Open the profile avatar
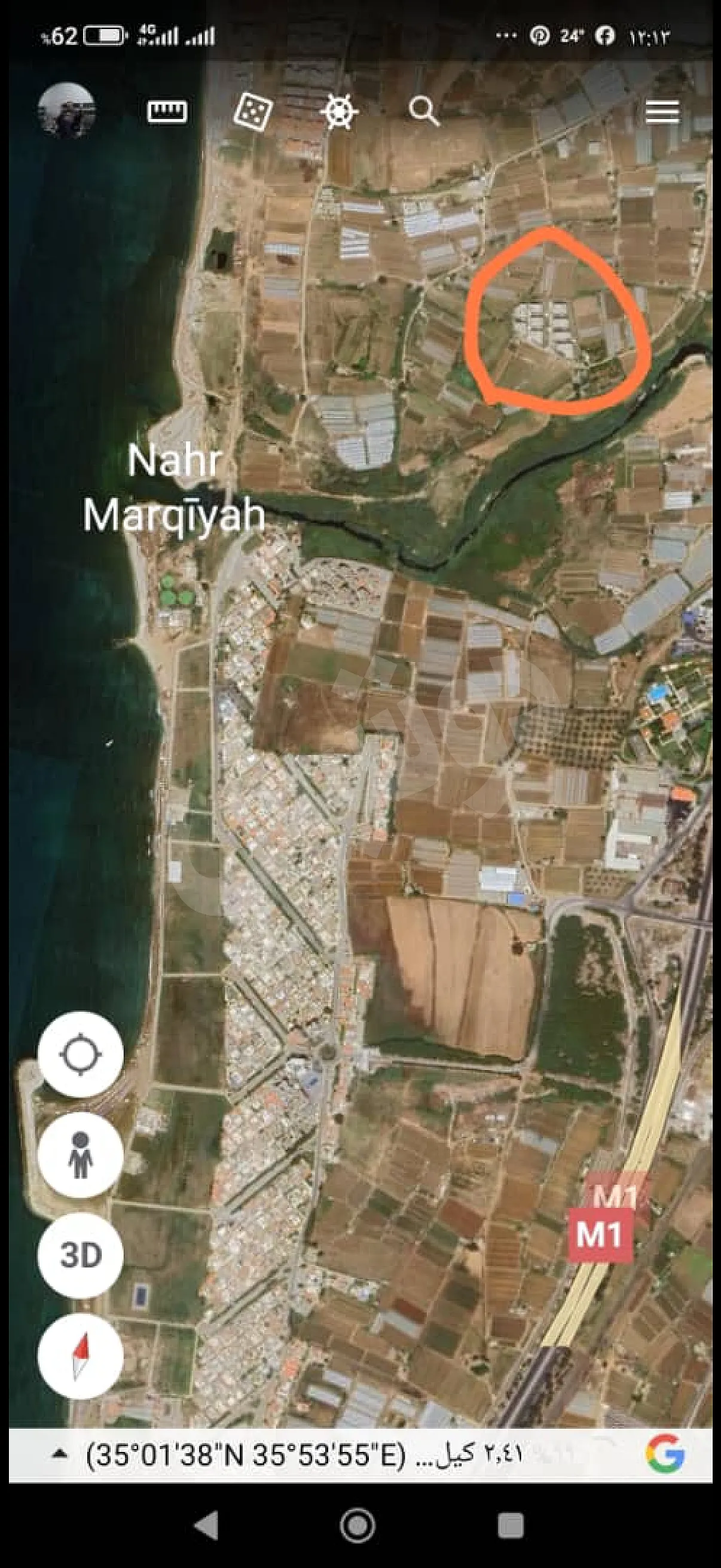721x1568 pixels. tap(66, 110)
